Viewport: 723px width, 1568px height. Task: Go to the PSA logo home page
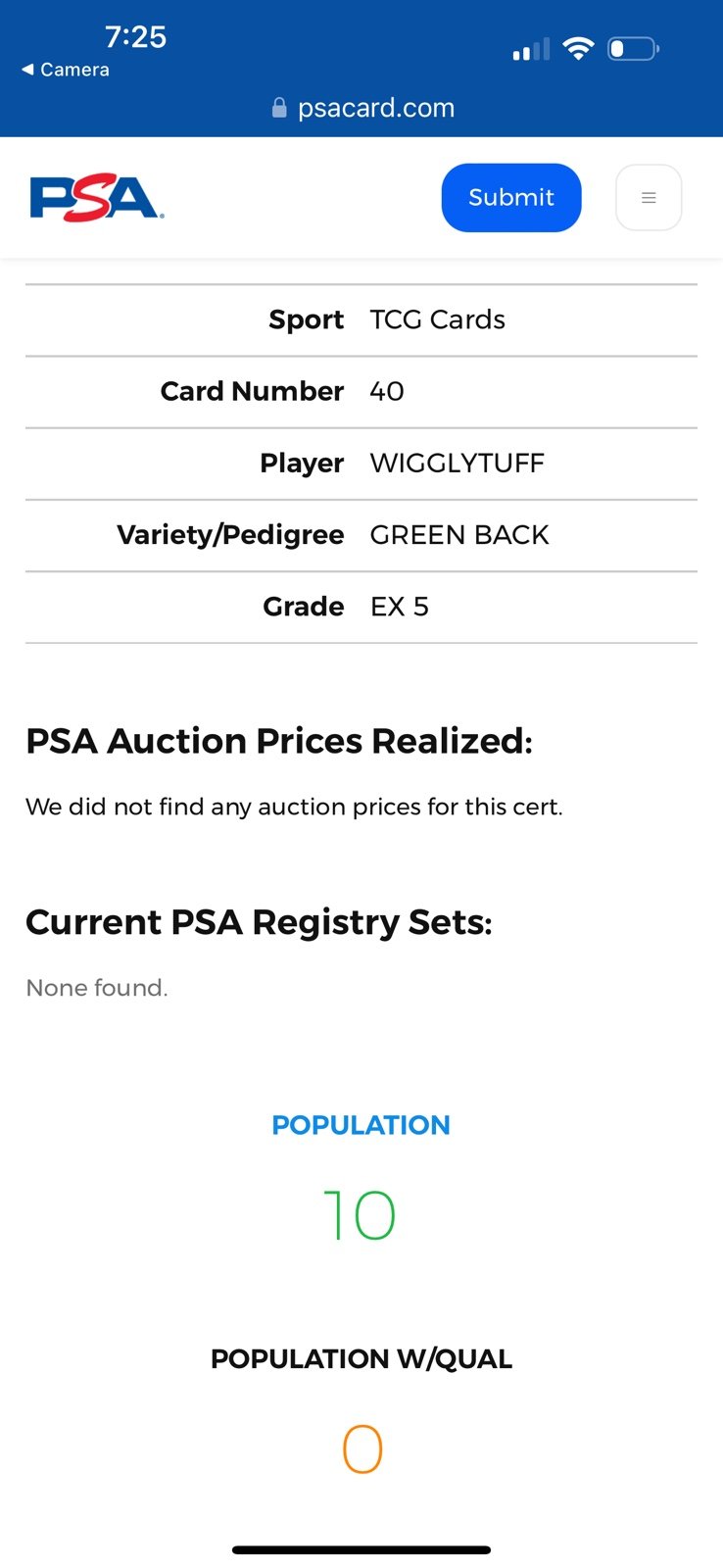click(x=96, y=198)
